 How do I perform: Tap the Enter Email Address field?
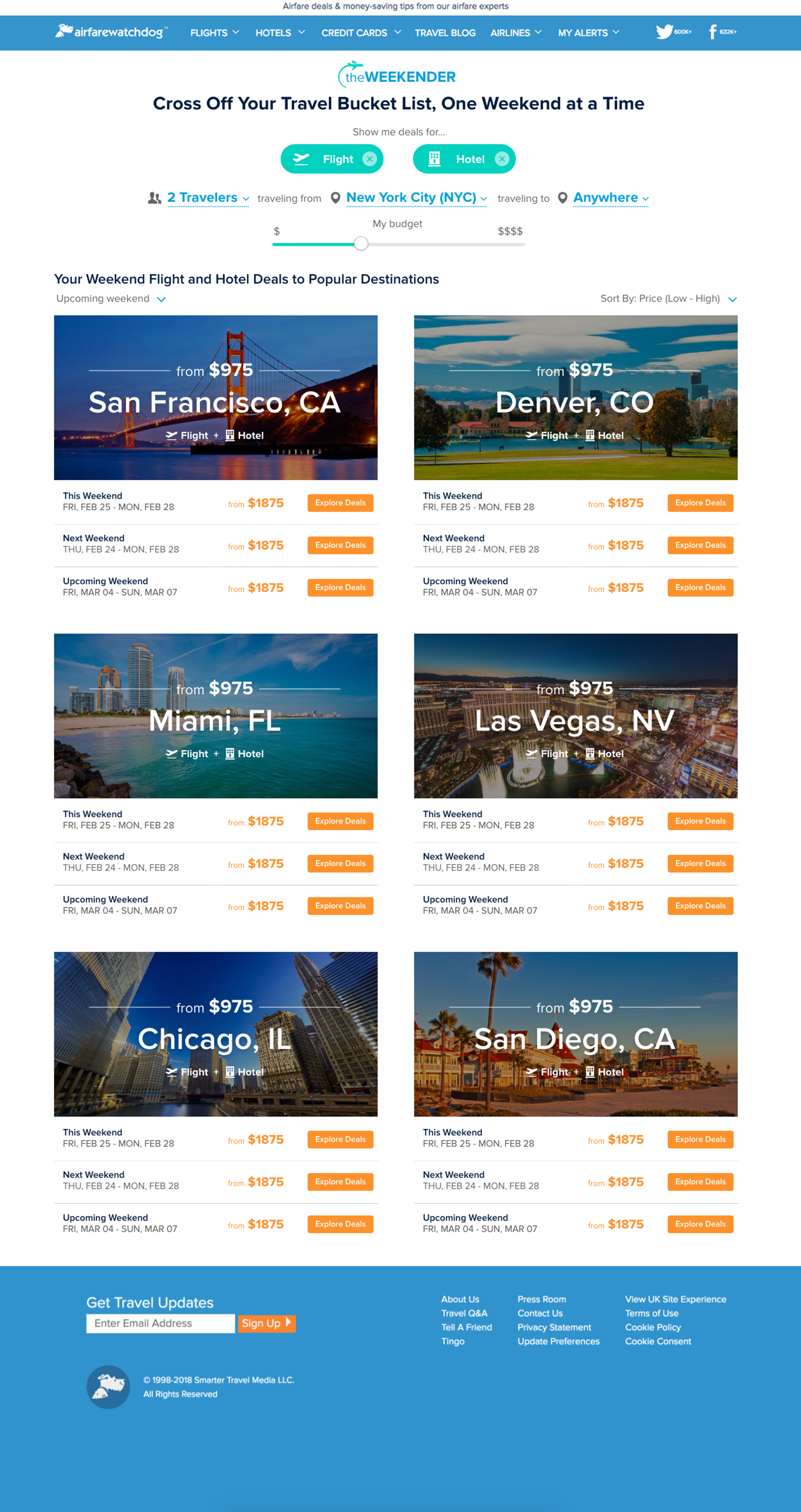160,1323
